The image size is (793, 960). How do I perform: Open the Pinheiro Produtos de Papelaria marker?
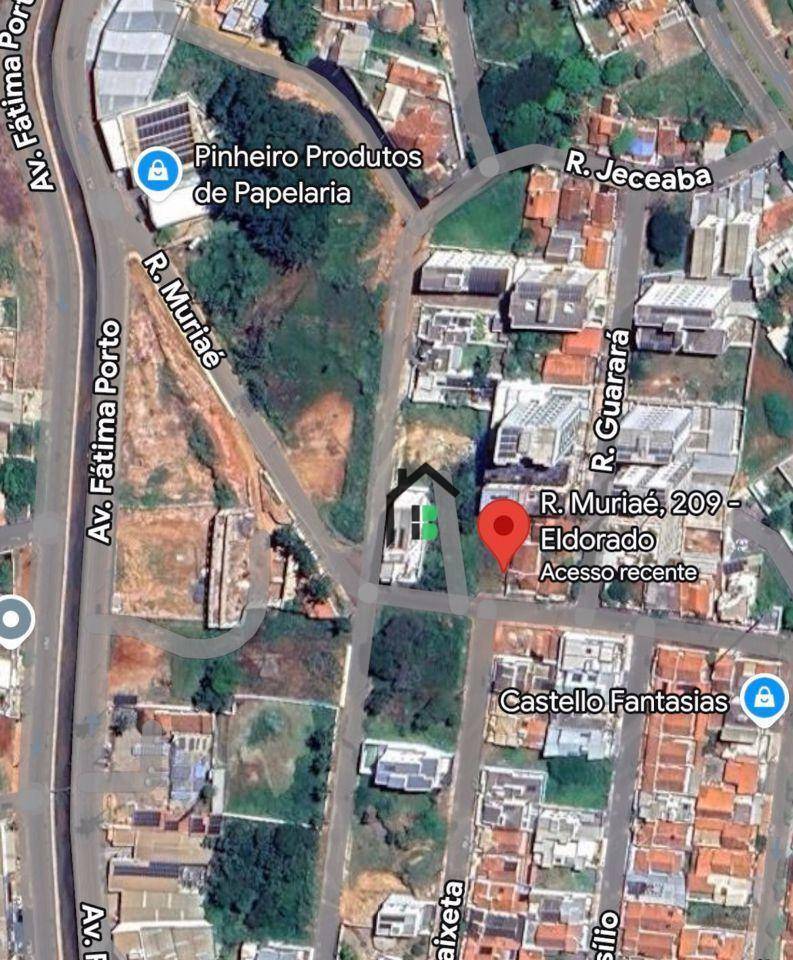tap(158, 172)
